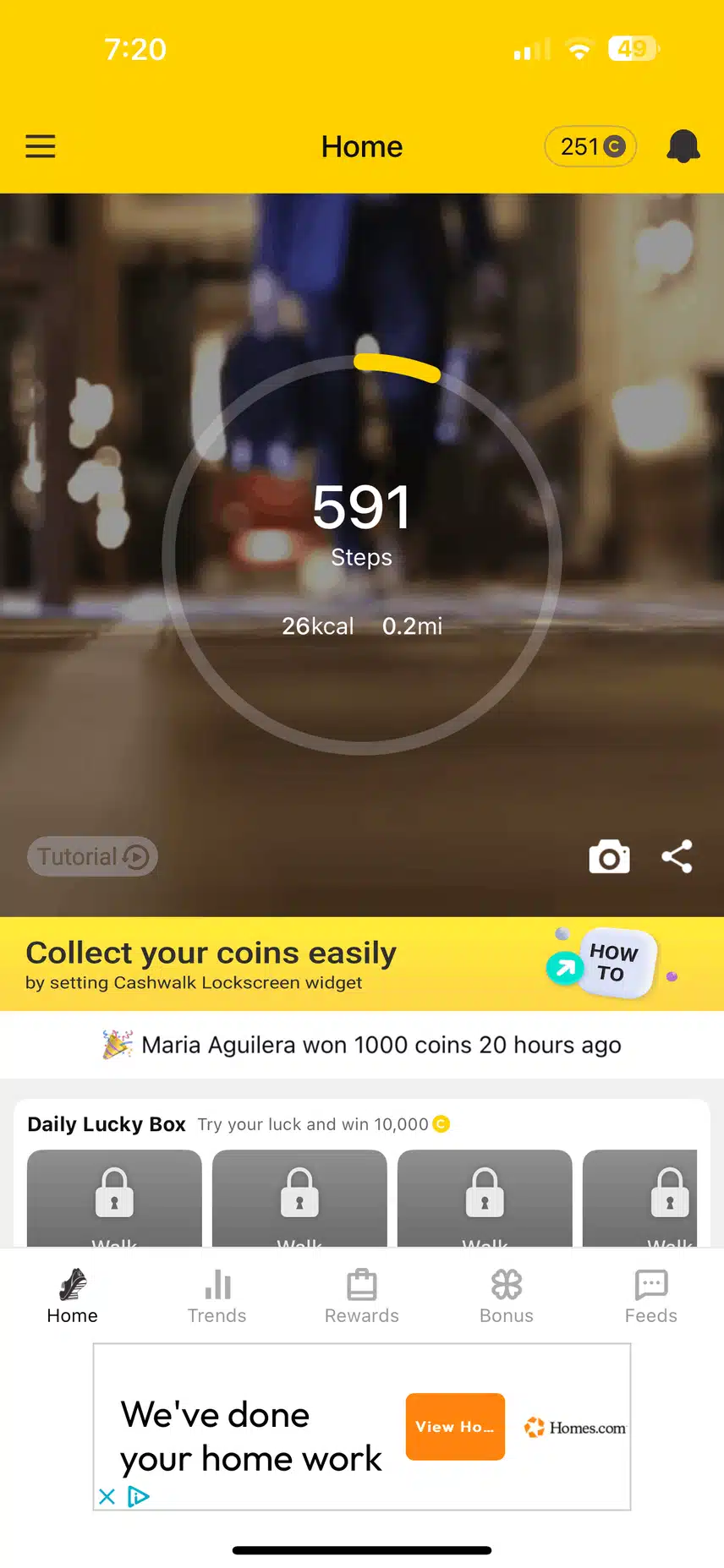Viewport: 724px width, 1568px height.
Task: Switch to the Rewards tab
Action: (x=362, y=1295)
